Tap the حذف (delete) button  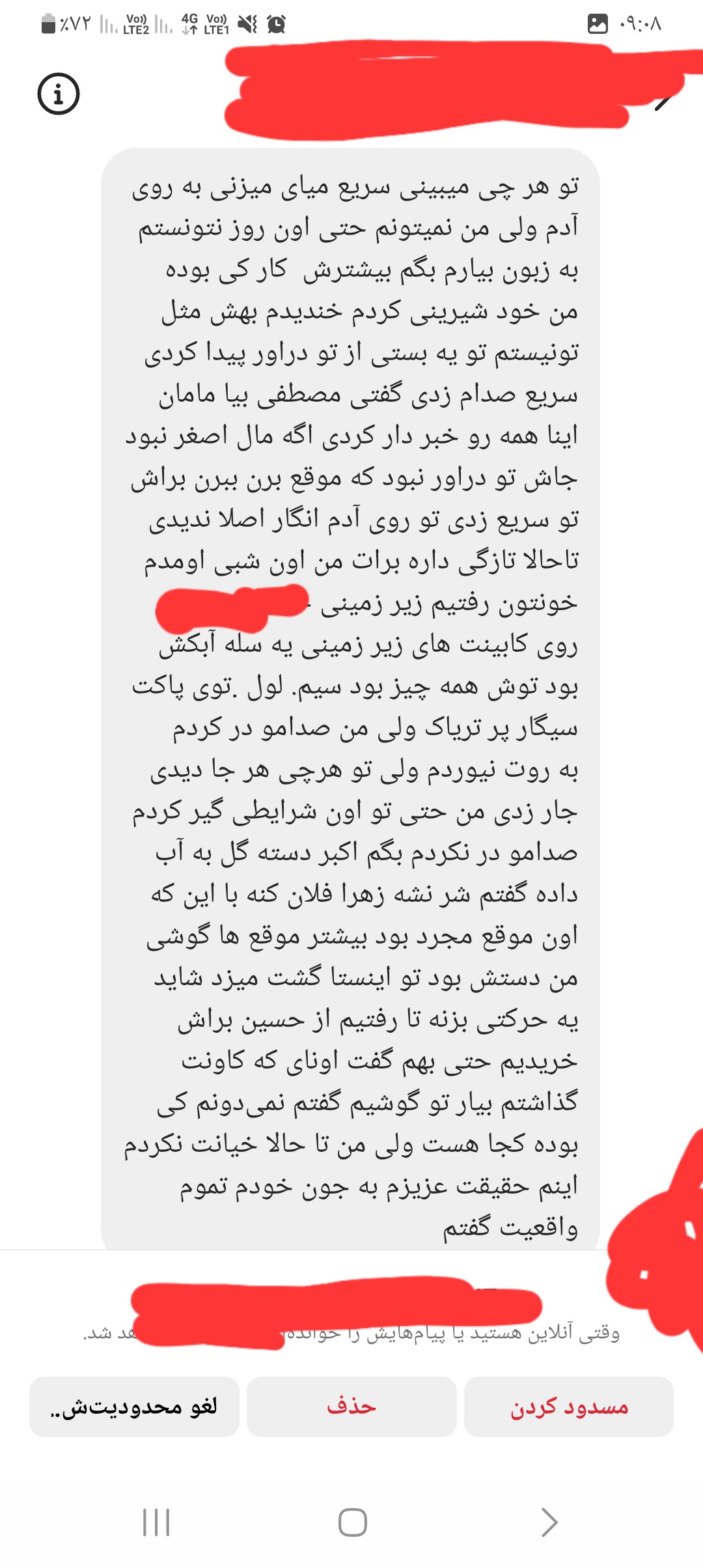click(351, 1407)
